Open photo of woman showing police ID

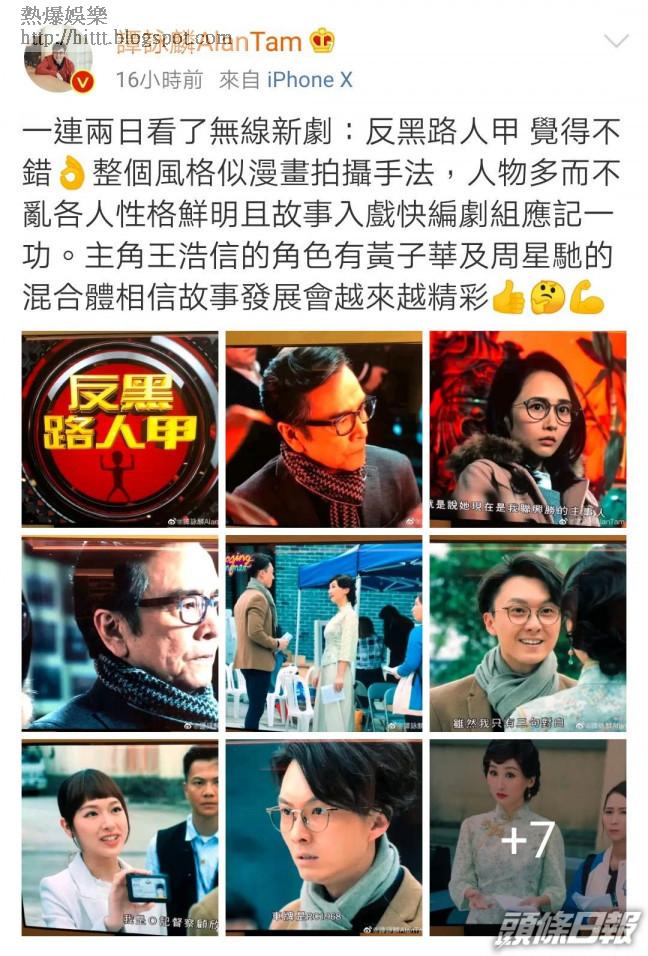(x=120, y=838)
